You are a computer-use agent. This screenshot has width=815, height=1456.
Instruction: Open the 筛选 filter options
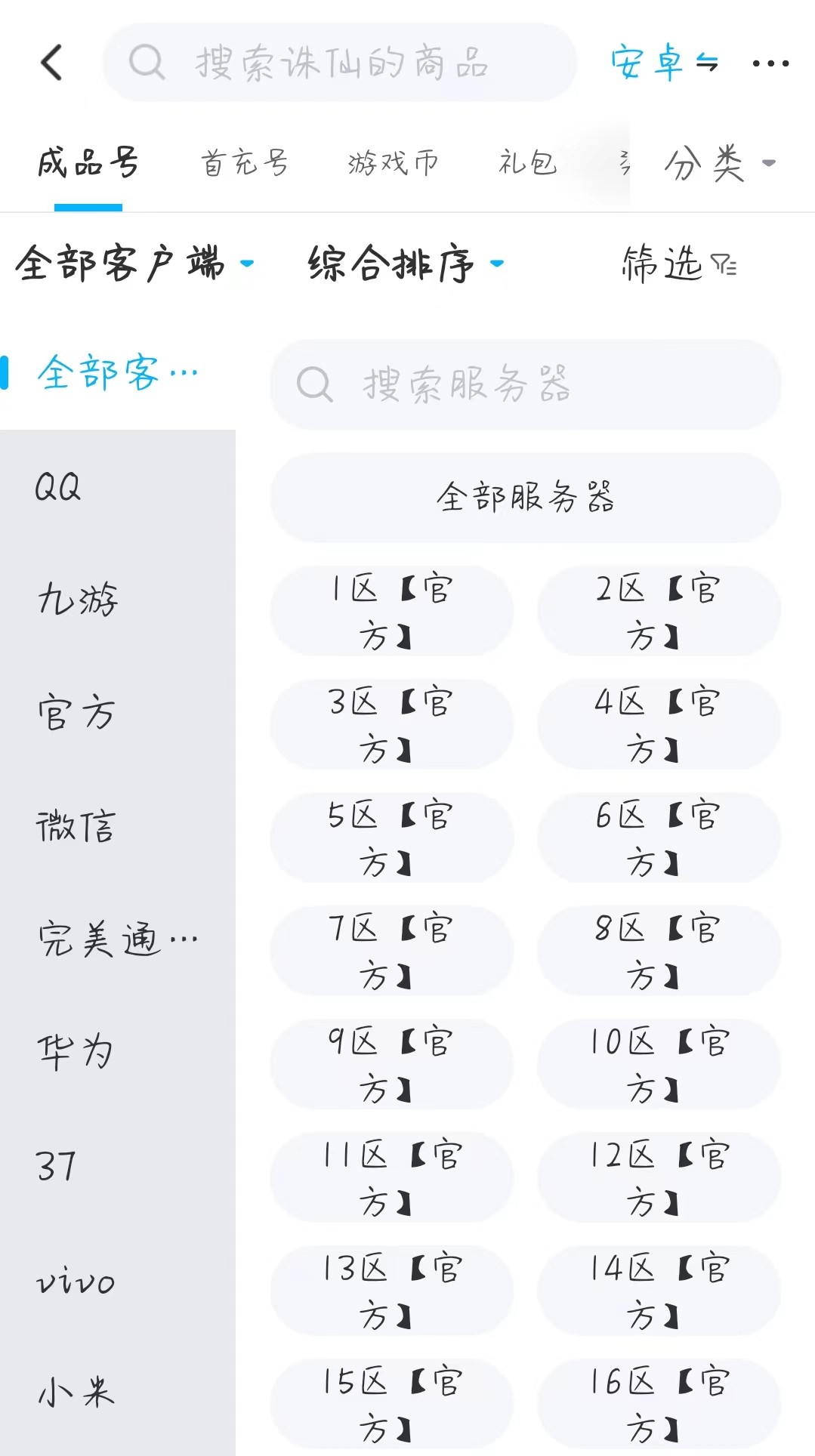[678, 264]
